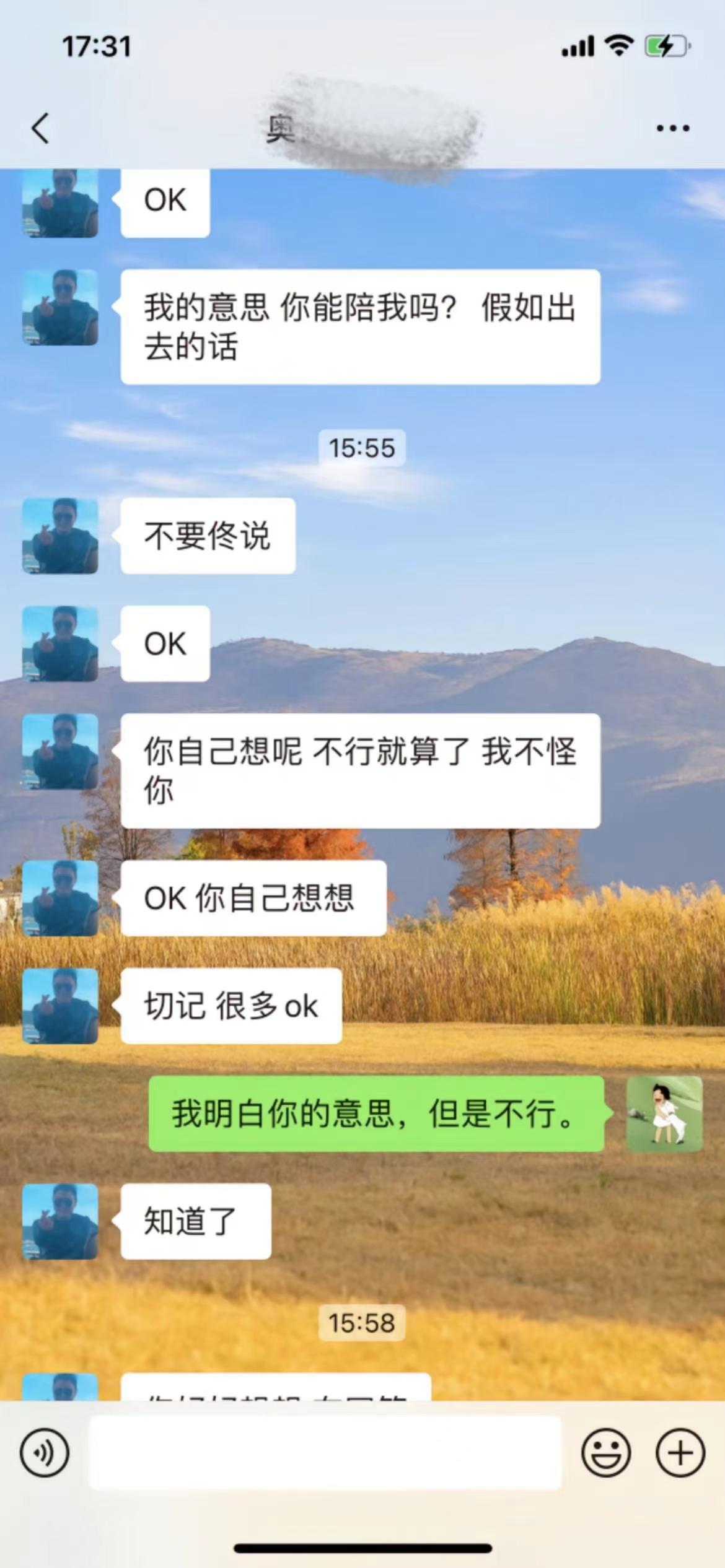Focus the message text field
This screenshot has height=1568, width=725.
[325, 1452]
